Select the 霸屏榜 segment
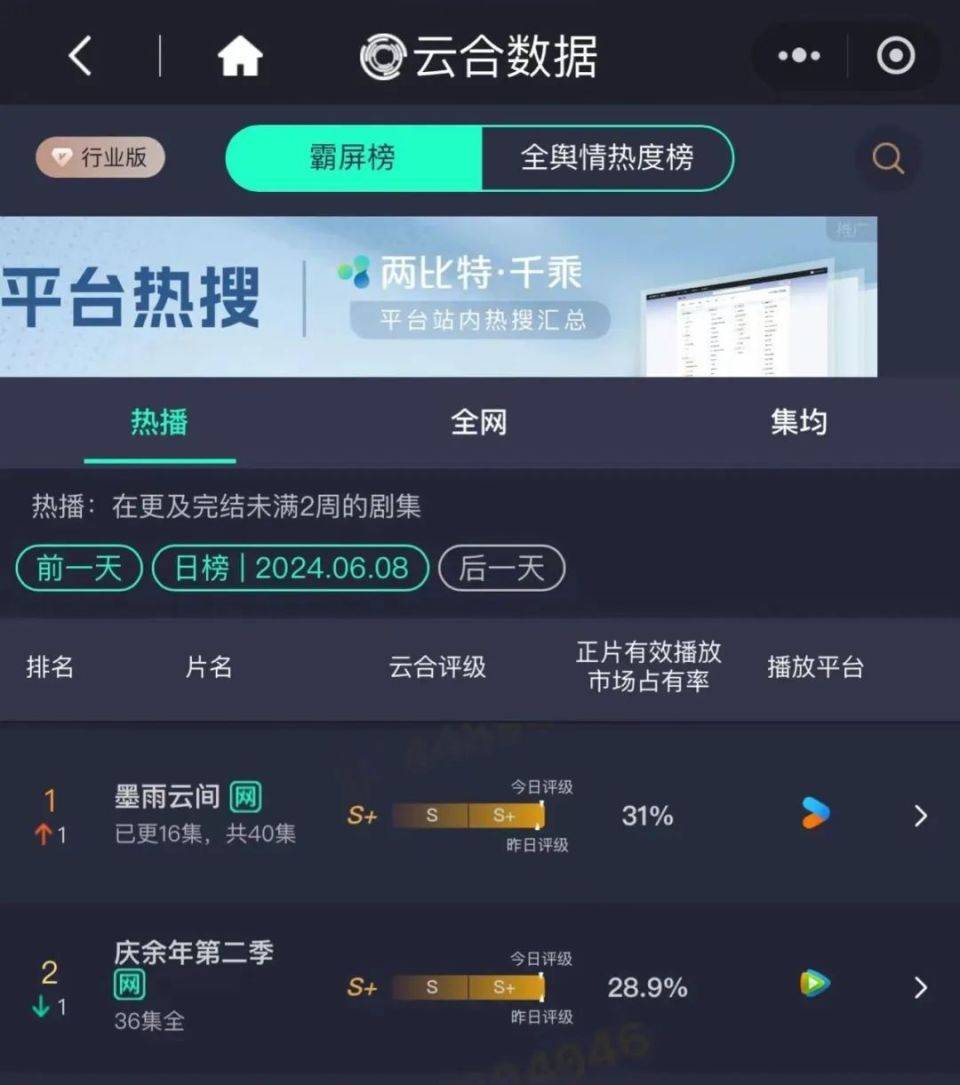This screenshot has width=960, height=1085. coord(353,158)
